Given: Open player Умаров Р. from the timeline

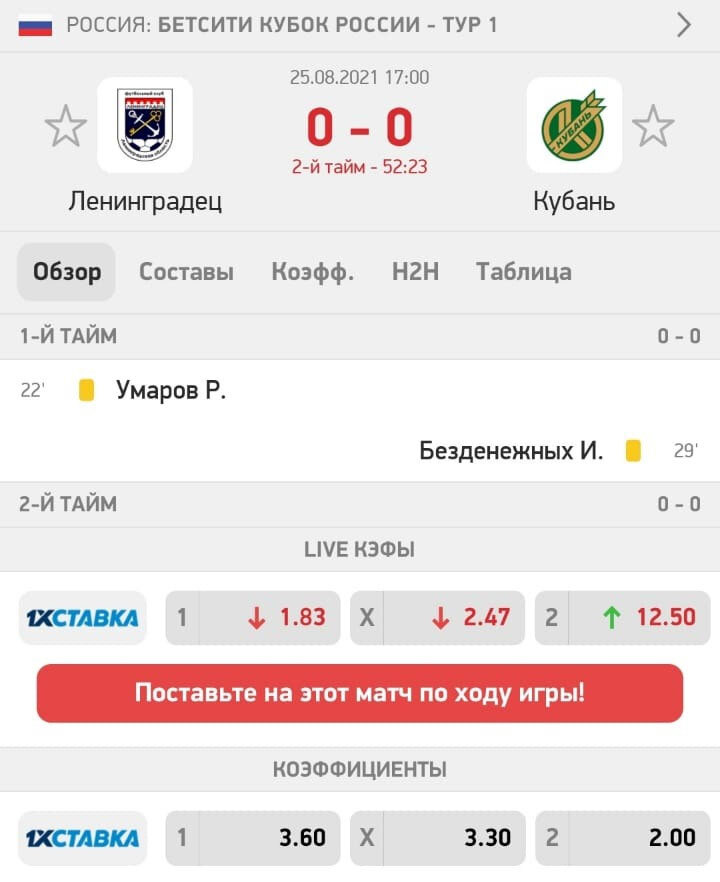Looking at the screenshot, I should (x=171, y=390).
